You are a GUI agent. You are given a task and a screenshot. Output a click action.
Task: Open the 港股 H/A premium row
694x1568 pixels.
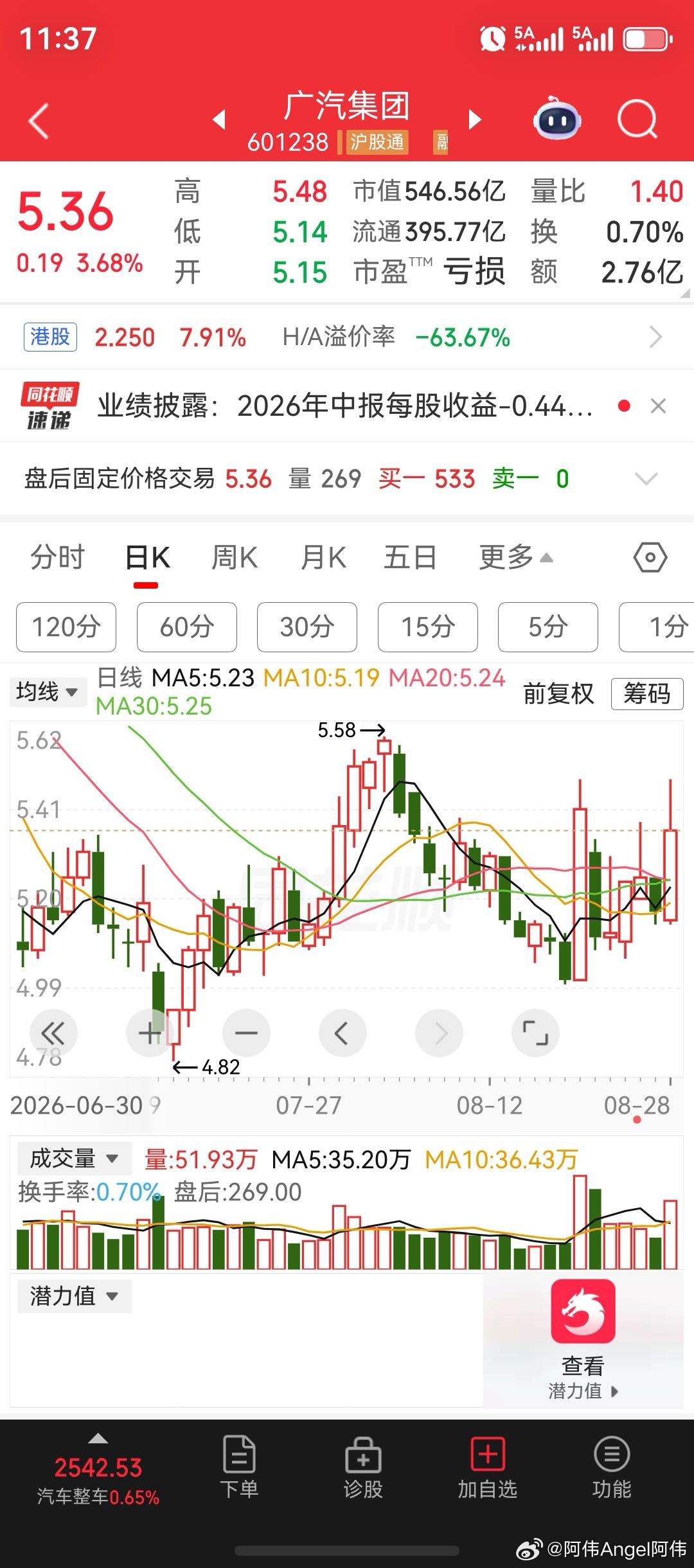pos(347,337)
